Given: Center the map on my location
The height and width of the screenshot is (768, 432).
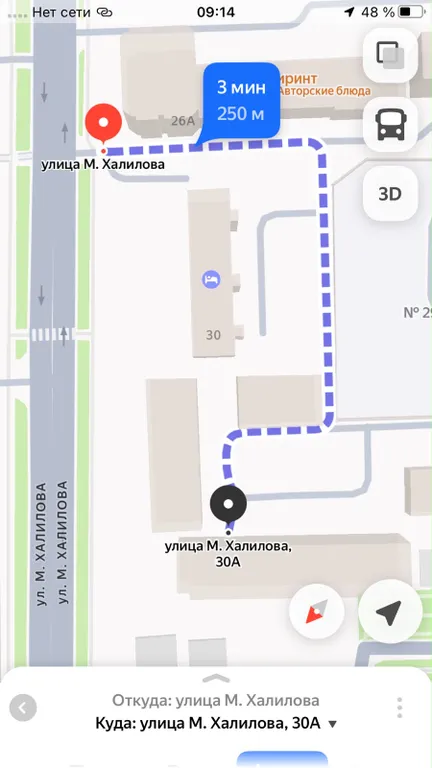Looking at the screenshot, I should [390, 609].
